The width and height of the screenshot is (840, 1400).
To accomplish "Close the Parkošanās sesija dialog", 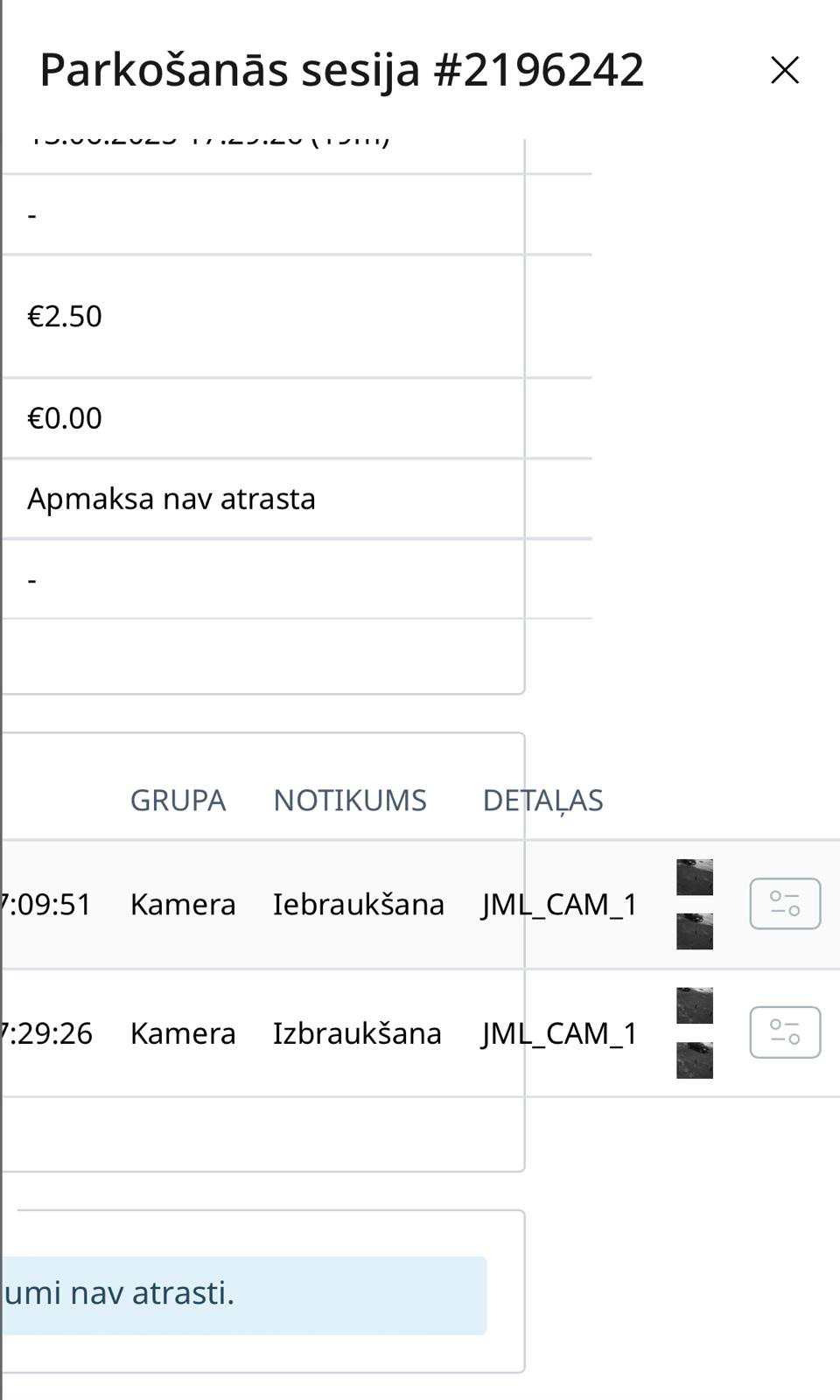I will pyautogui.click(x=785, y=70).
